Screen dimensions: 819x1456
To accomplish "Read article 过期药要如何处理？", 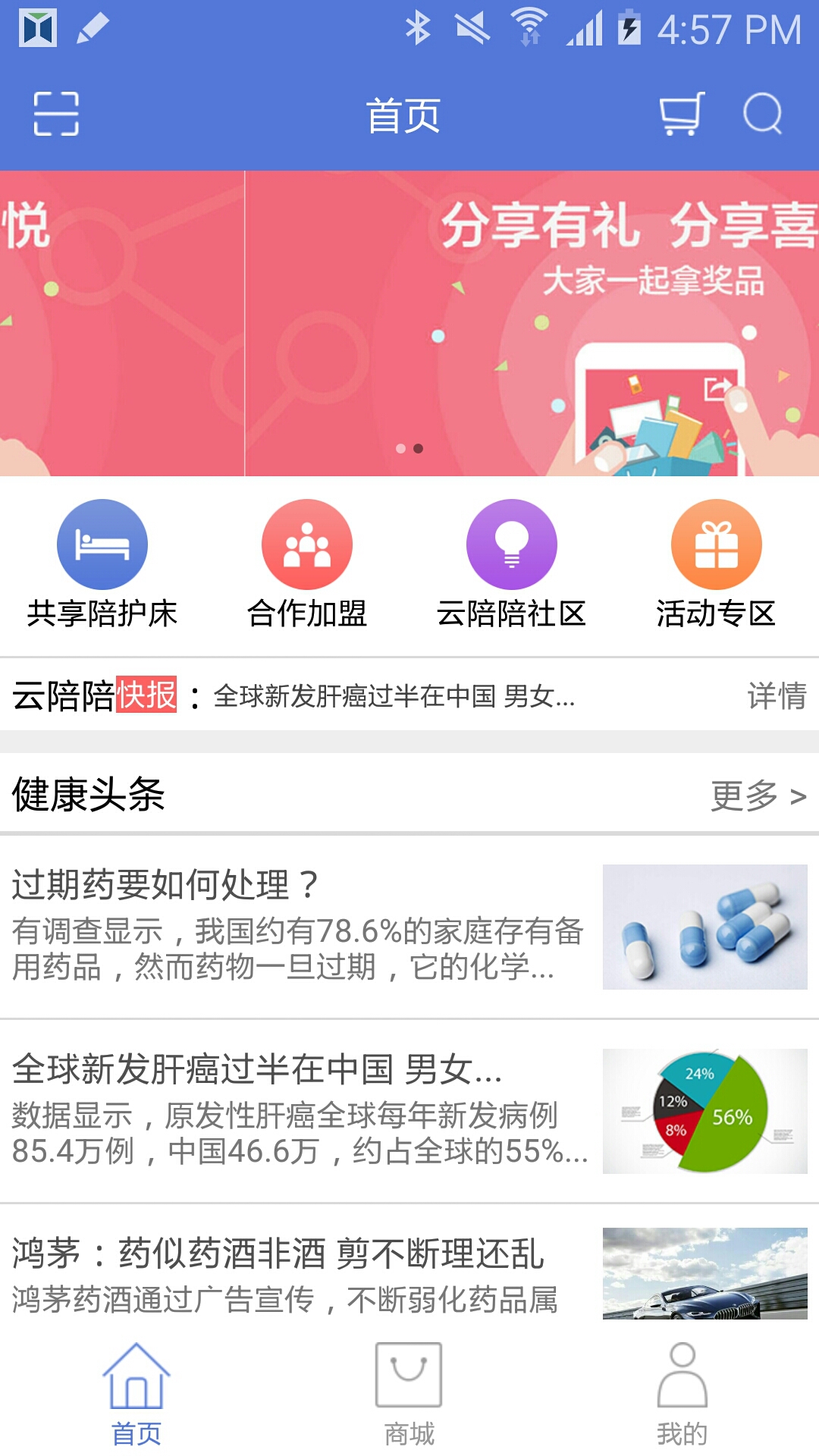I will point(409,927).
